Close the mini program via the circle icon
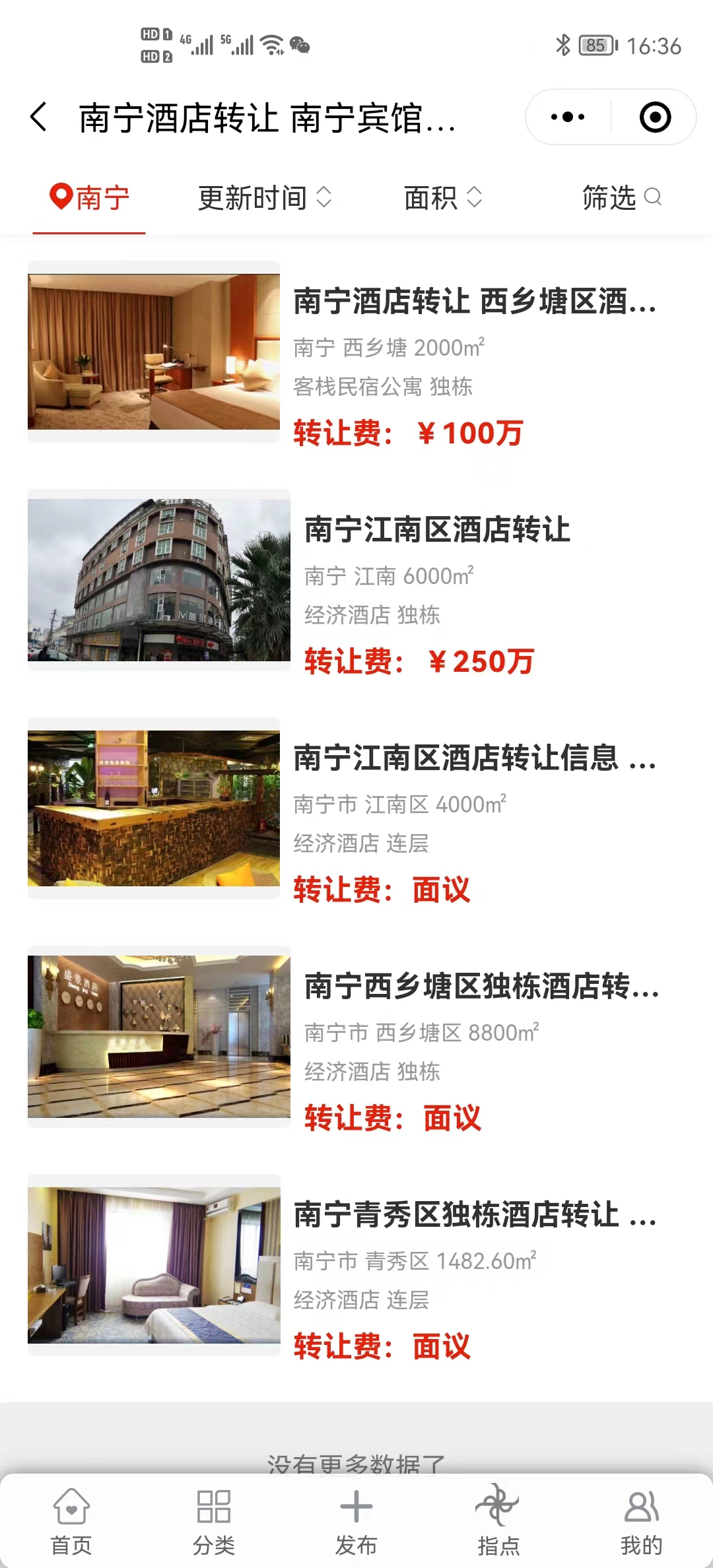The width and height of the screenshot is (713, 1568). tap(655, 117)
